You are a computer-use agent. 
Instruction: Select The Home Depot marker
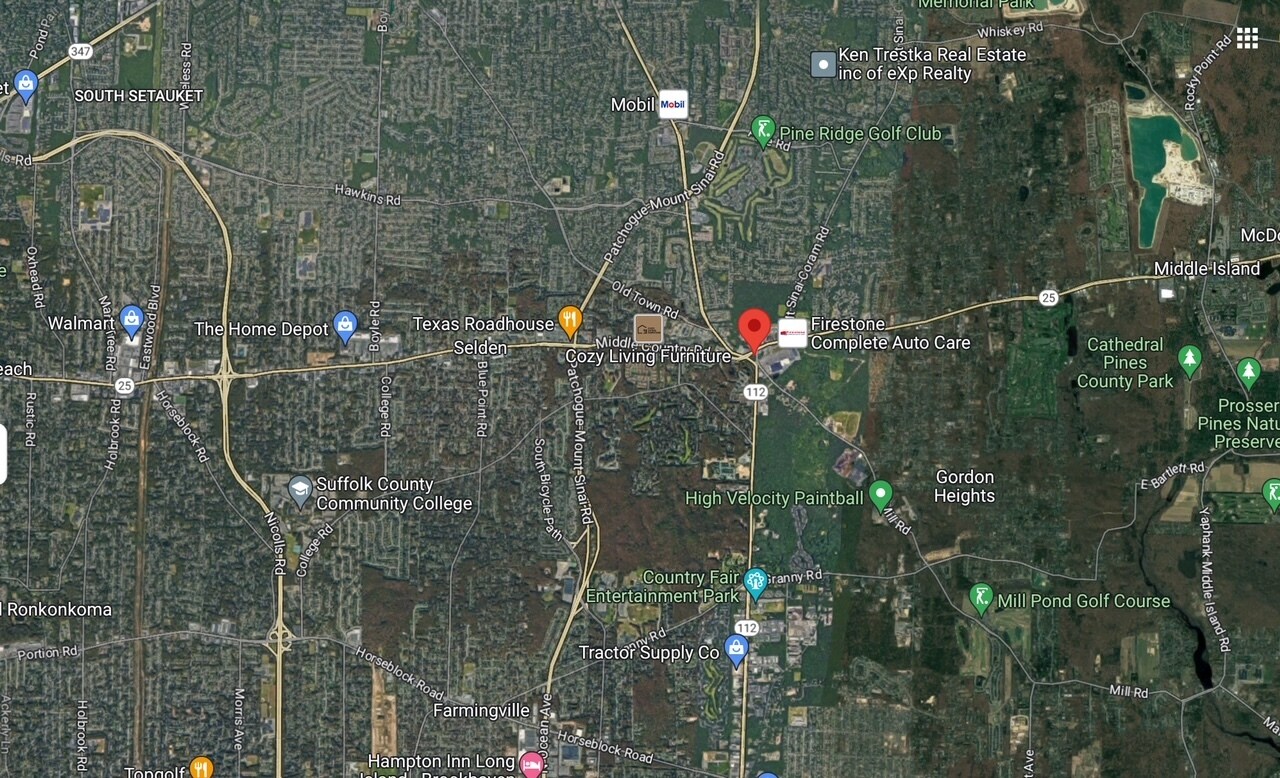(345, 326)
